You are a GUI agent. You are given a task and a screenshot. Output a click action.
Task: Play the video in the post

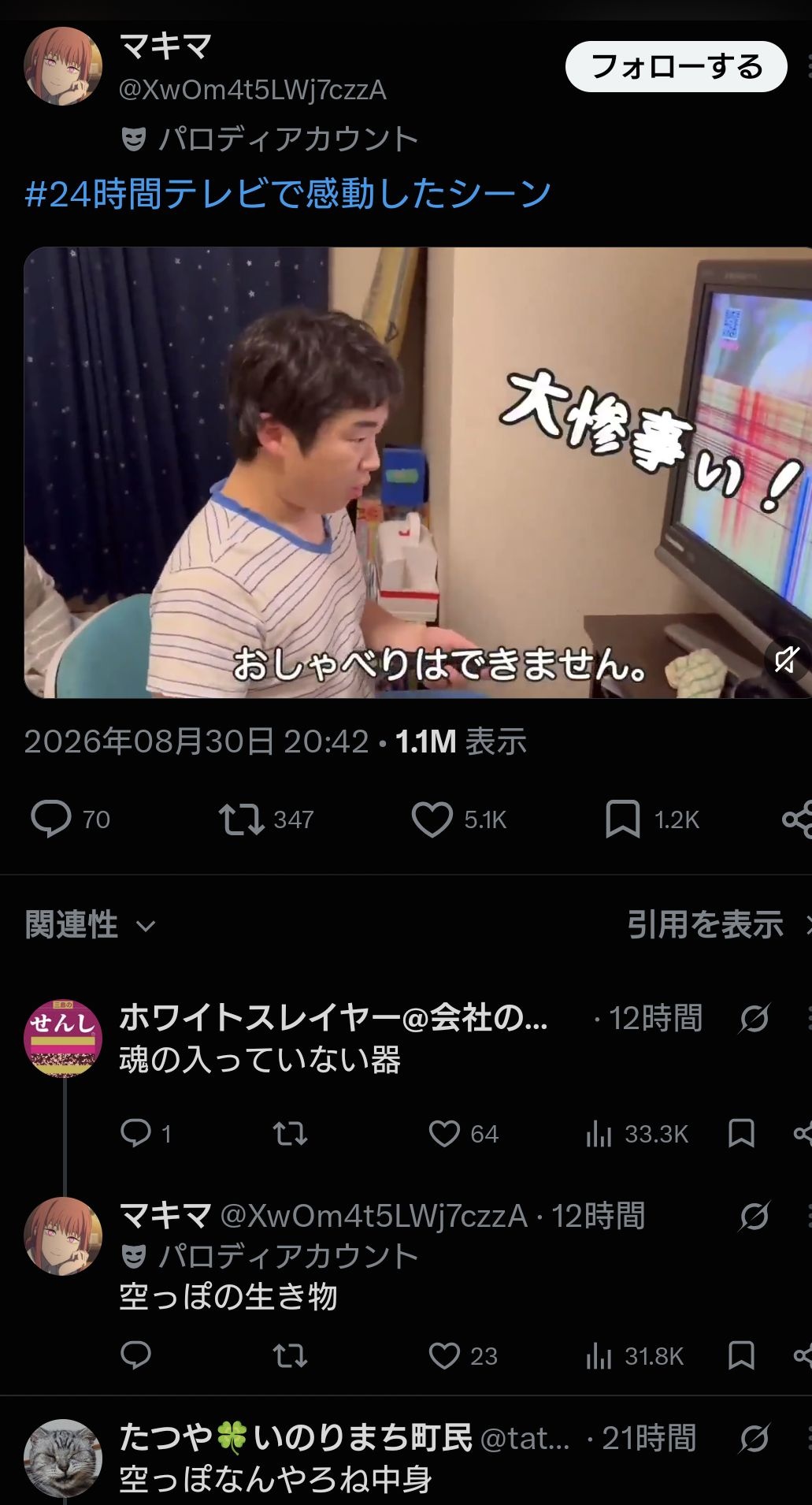pyautogui.click(x=417, y=473)
